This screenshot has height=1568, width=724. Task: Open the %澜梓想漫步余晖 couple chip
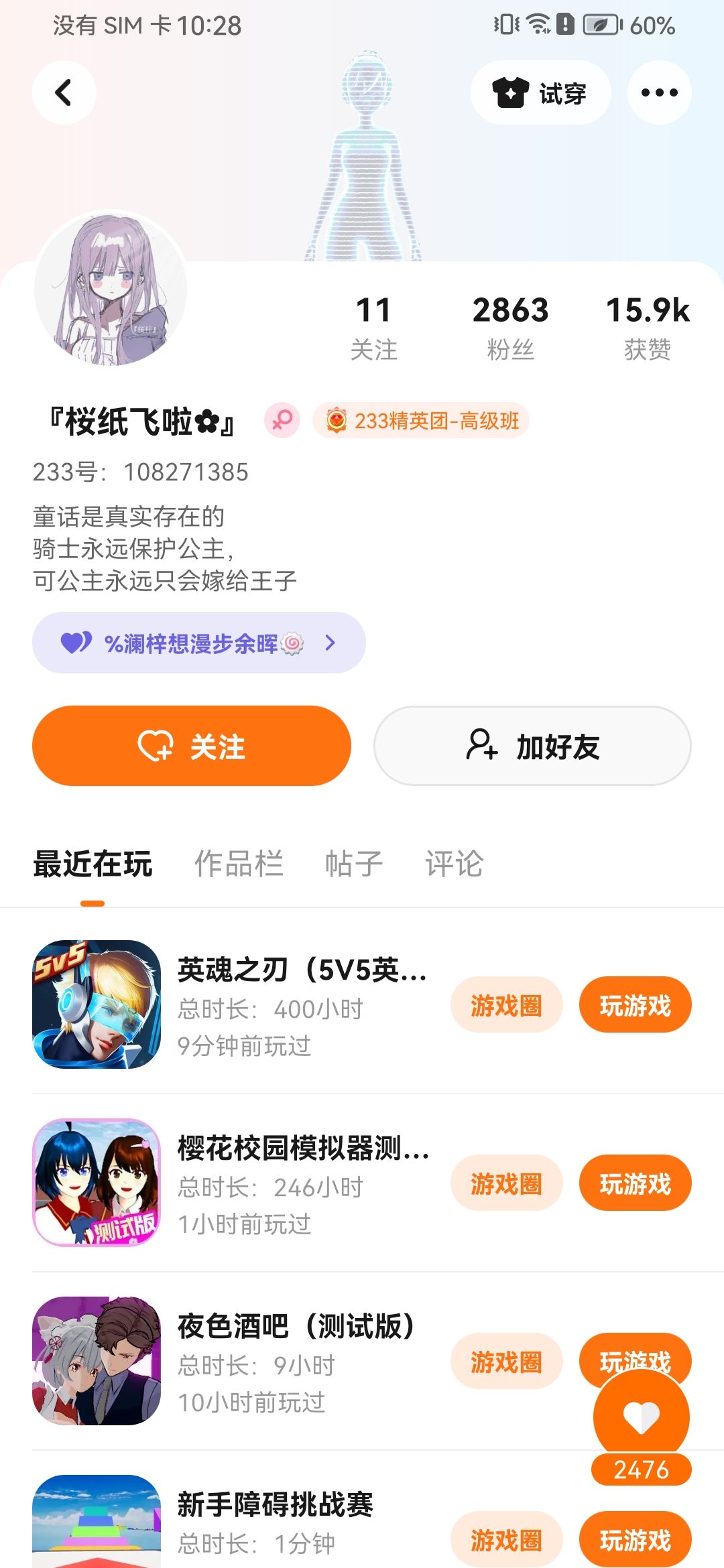198,643
